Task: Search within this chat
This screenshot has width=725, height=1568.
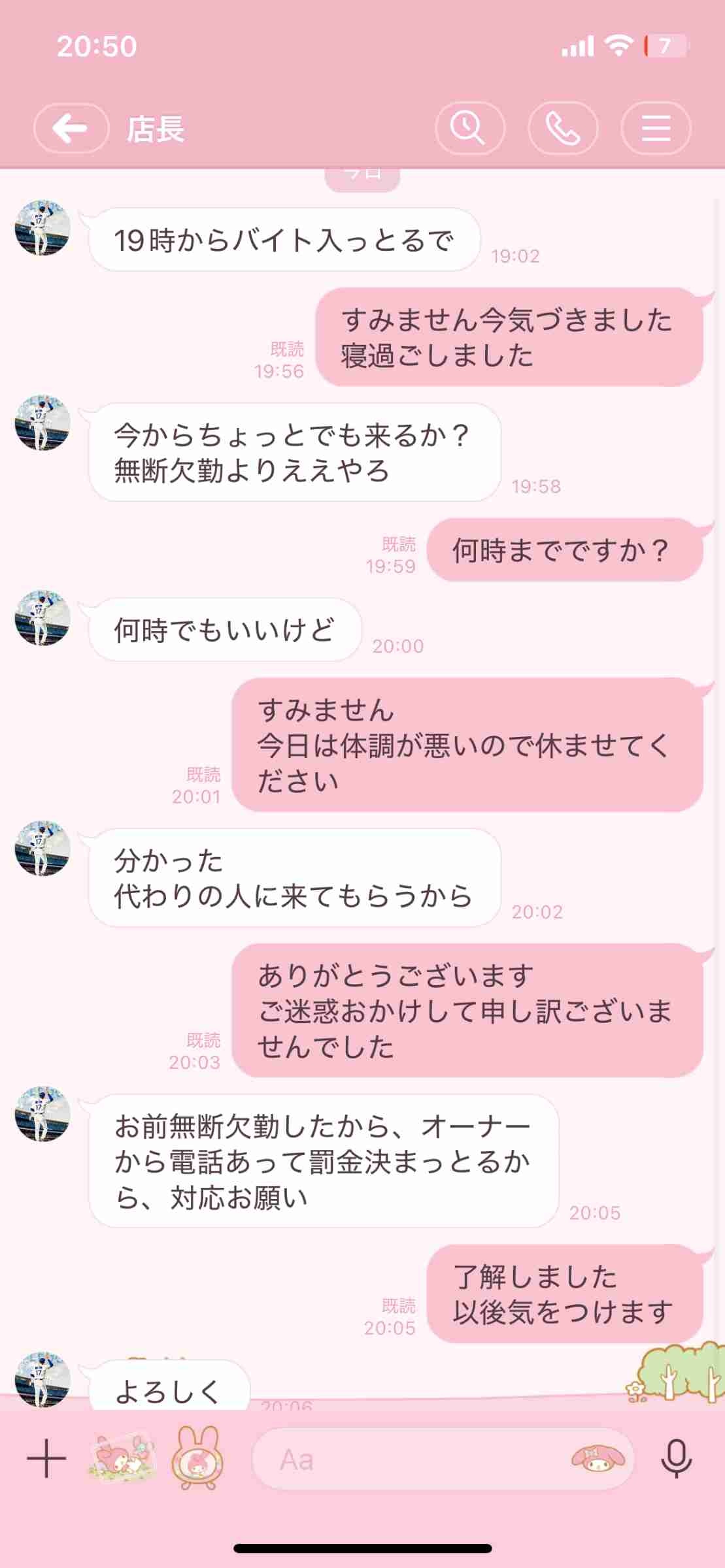Action: 469,128
